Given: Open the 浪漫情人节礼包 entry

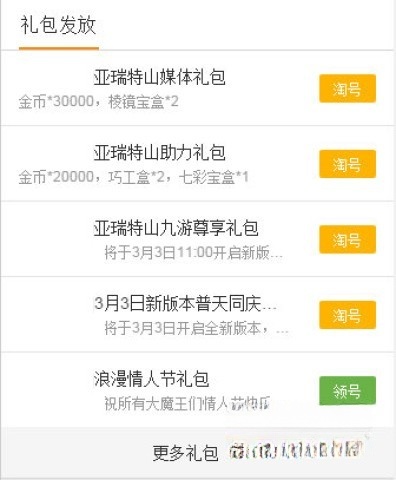Looking at the screenshot, I should 197,390.
